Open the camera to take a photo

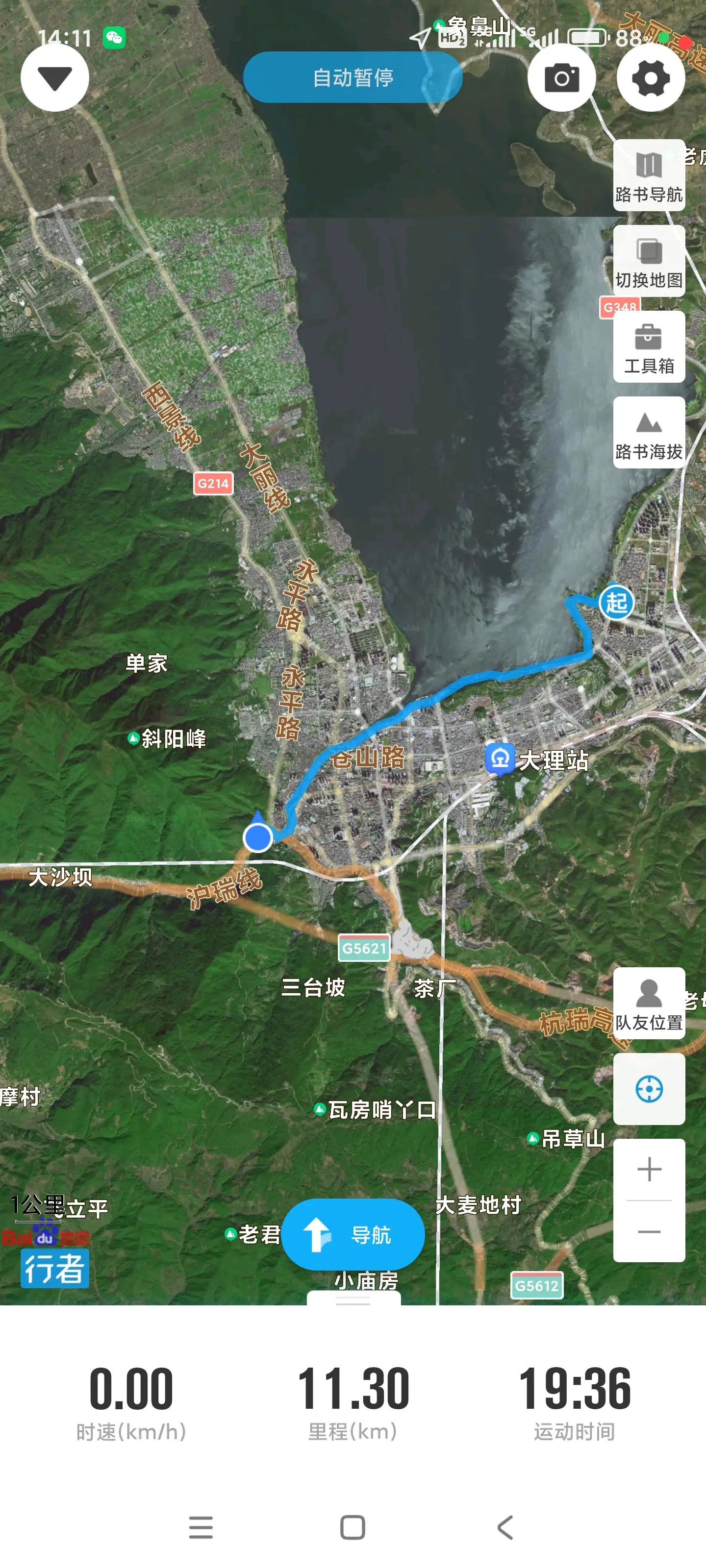coord(561,78)
